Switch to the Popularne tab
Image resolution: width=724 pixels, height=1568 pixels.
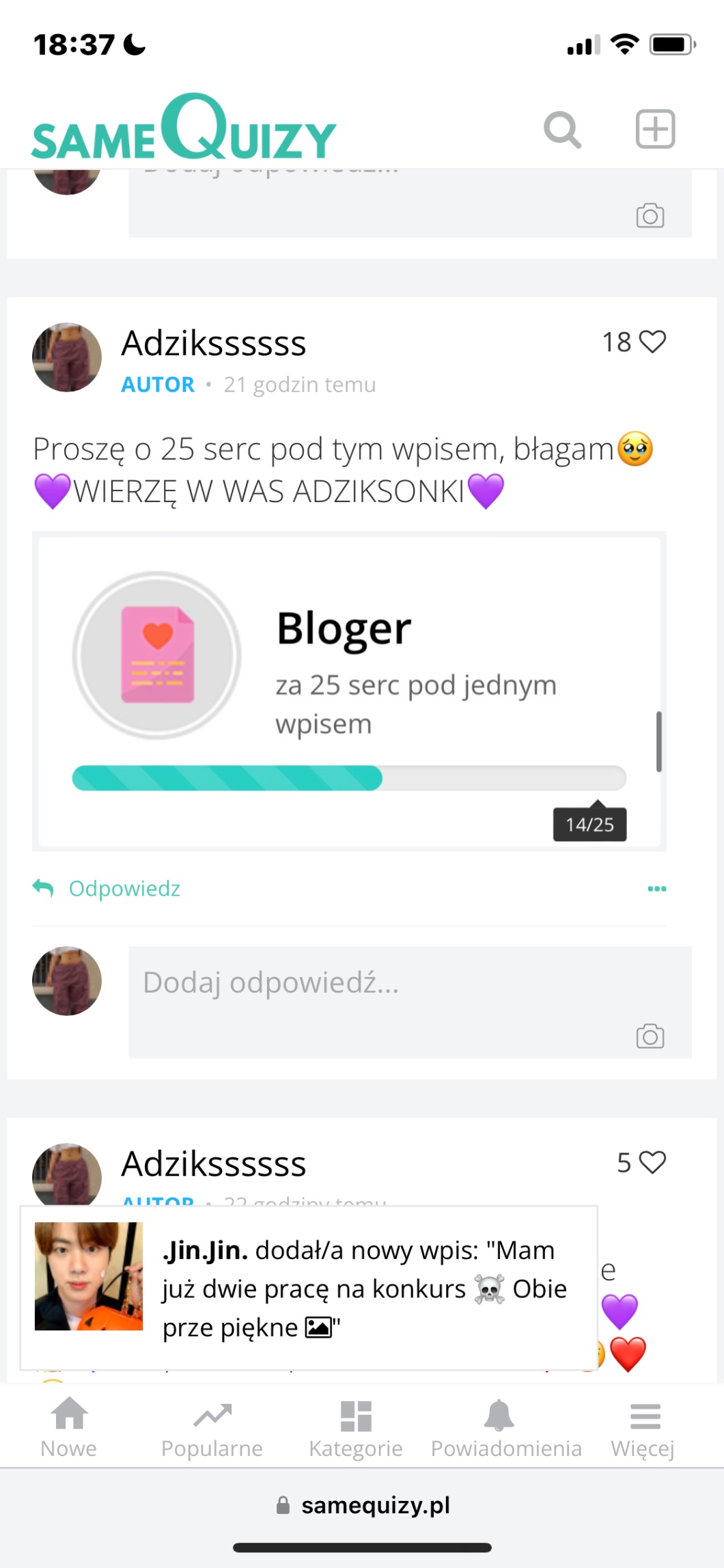pos(212,1427)
